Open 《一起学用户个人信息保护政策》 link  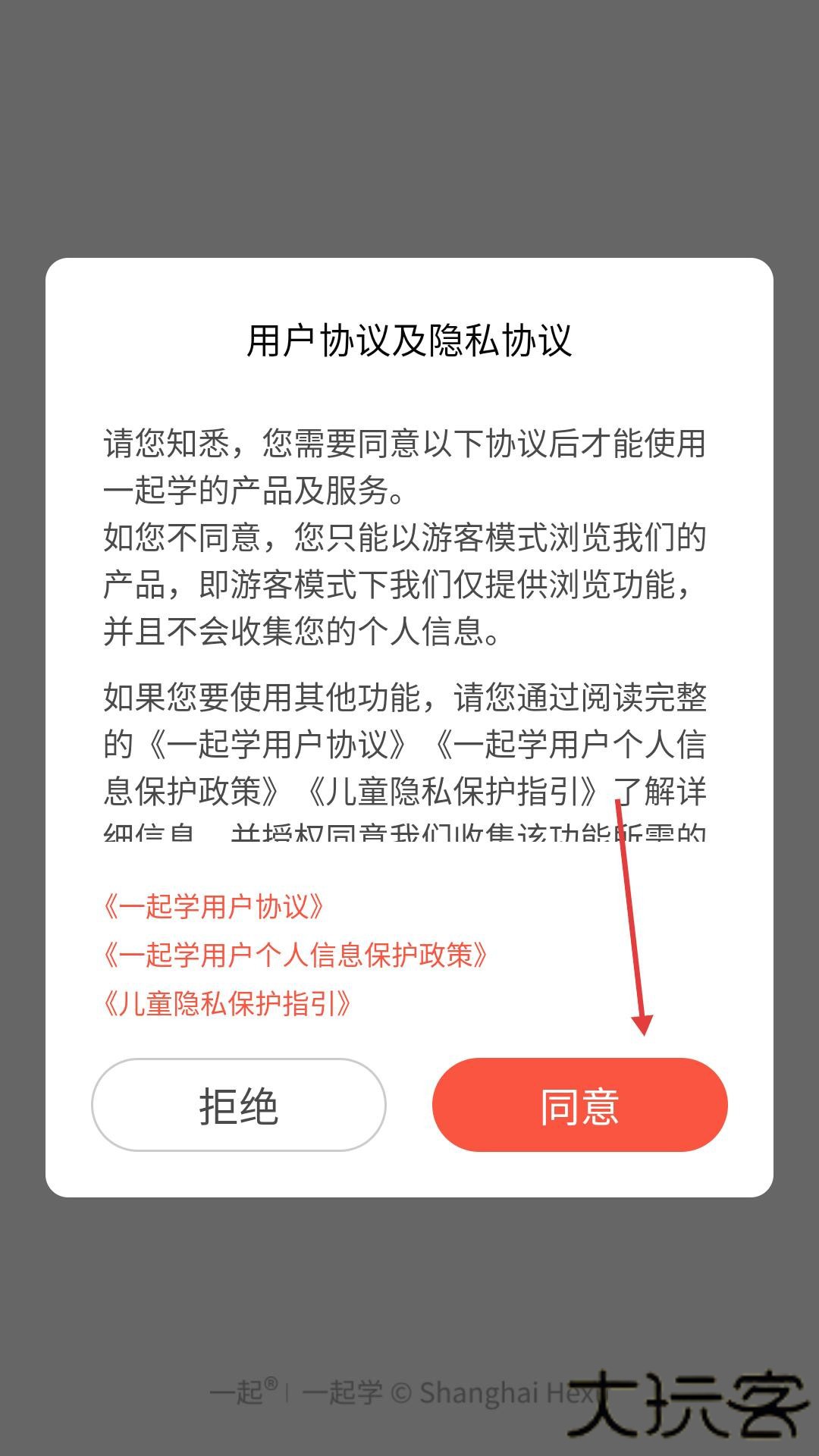296,955
